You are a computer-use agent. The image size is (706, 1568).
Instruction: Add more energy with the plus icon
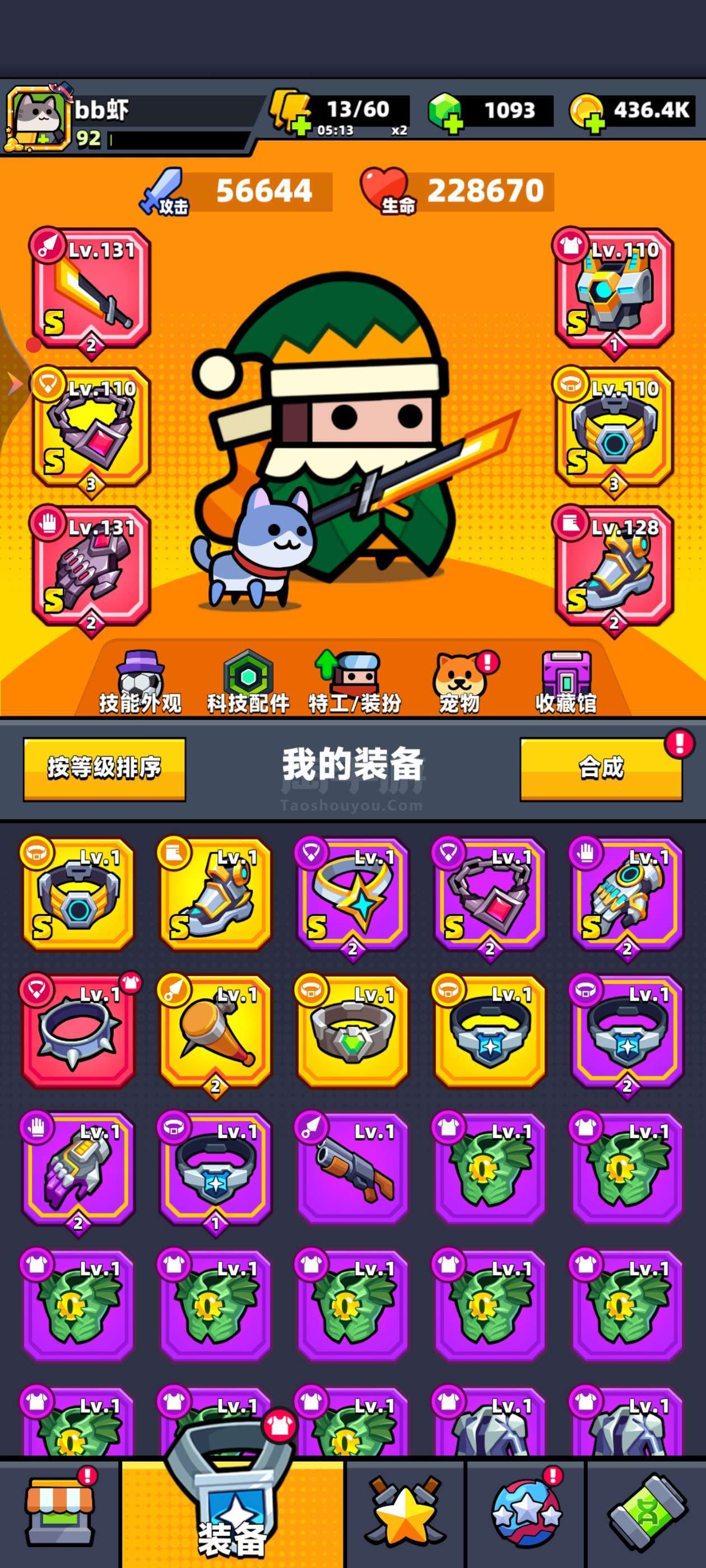click(300, 125)
